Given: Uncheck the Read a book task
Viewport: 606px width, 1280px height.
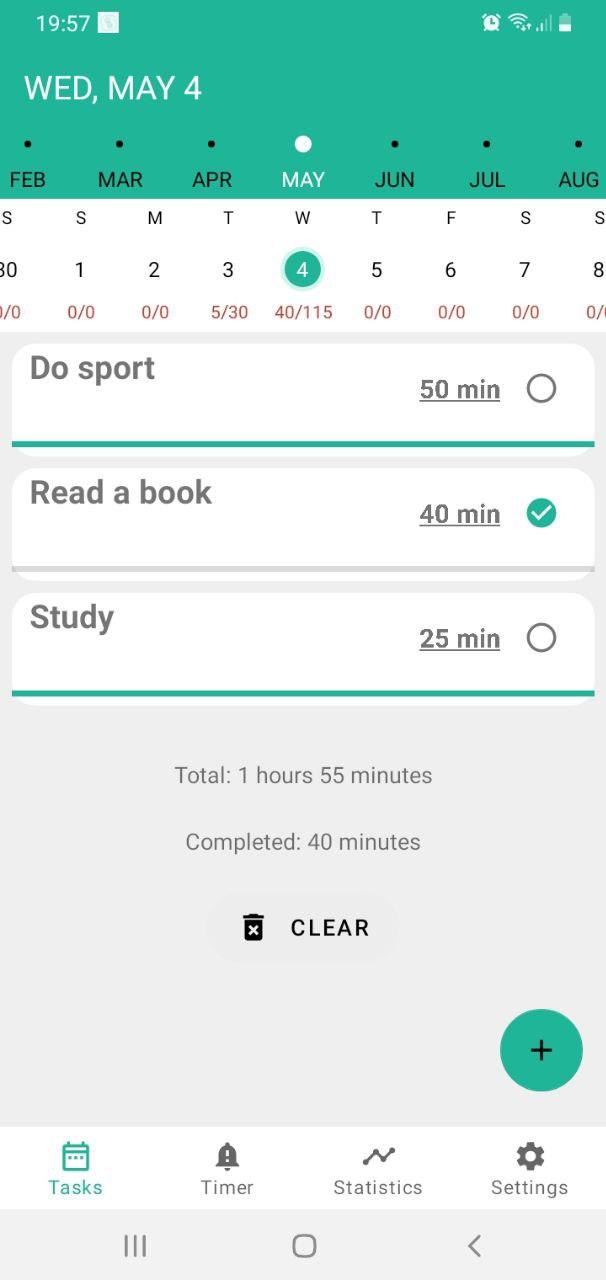Looking at the screenshot, I should coord(541,513).
